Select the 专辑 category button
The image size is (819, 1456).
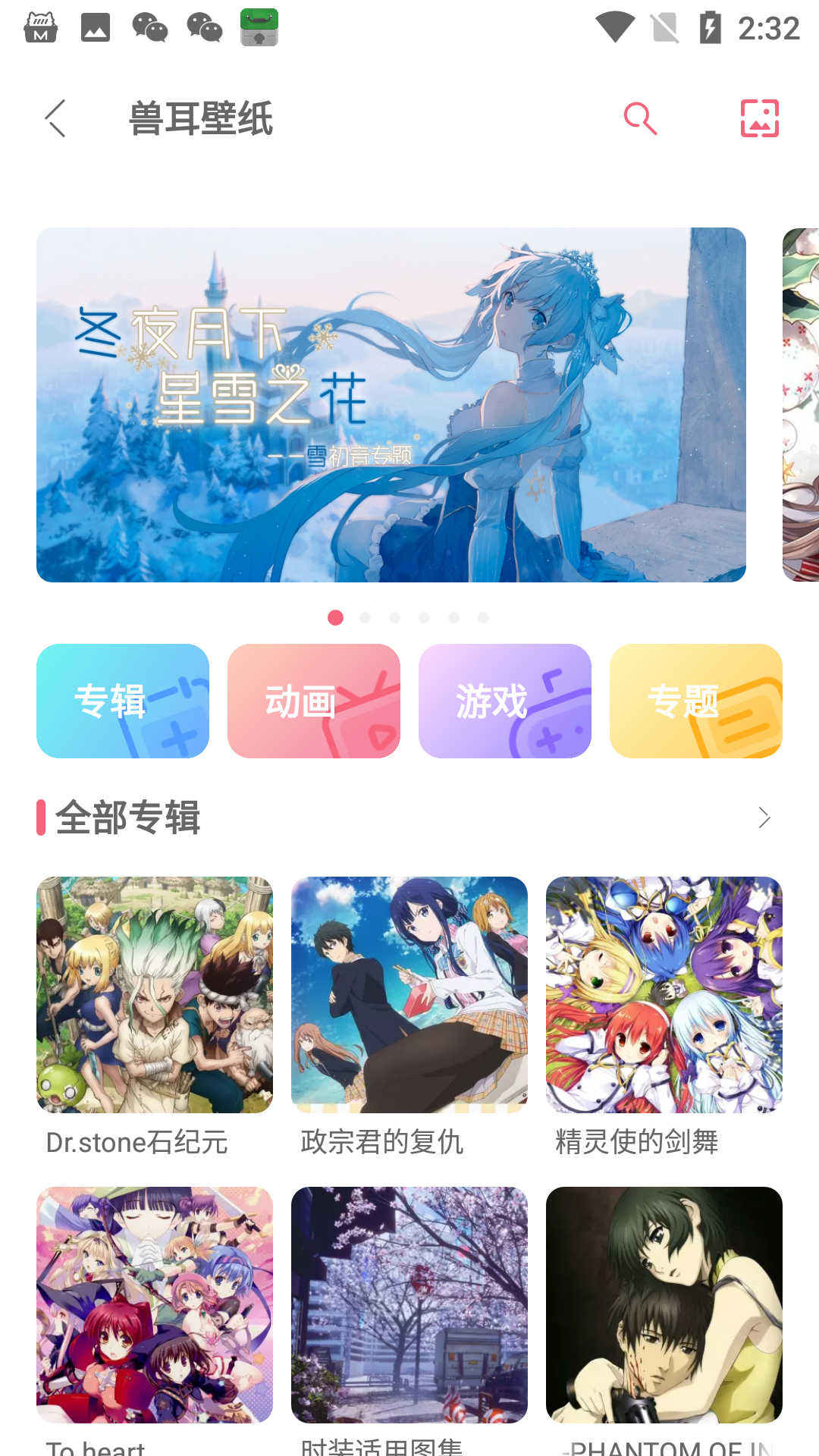123,701
